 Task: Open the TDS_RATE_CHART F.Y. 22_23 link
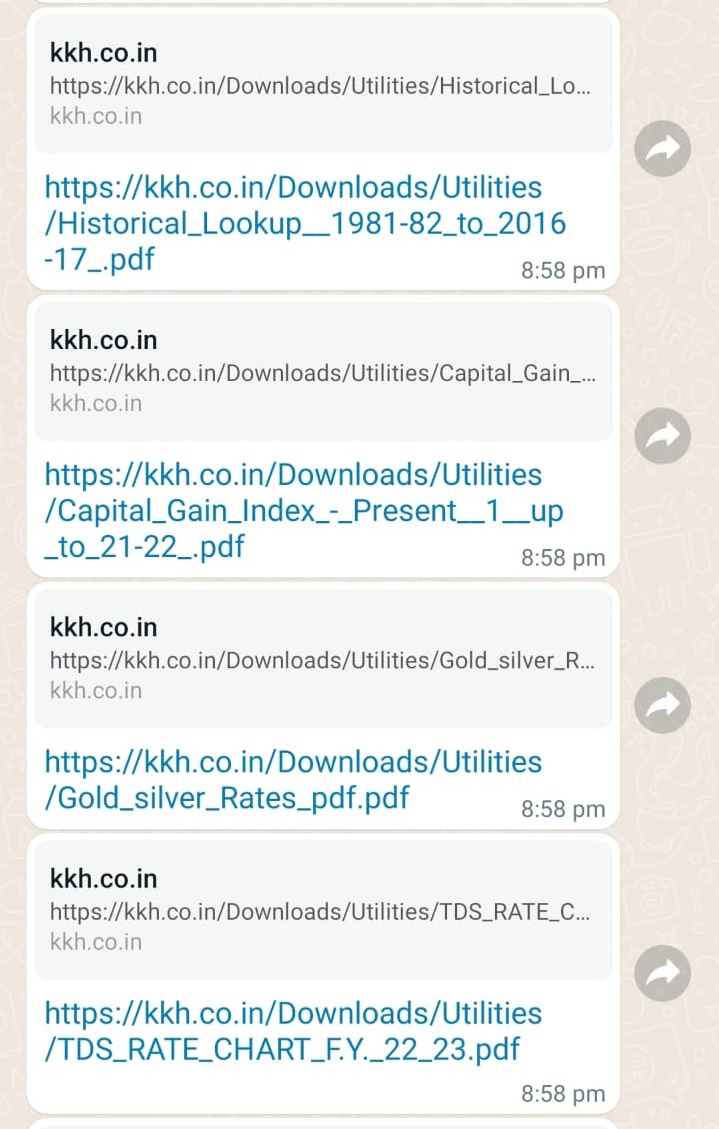point(292,1031)
